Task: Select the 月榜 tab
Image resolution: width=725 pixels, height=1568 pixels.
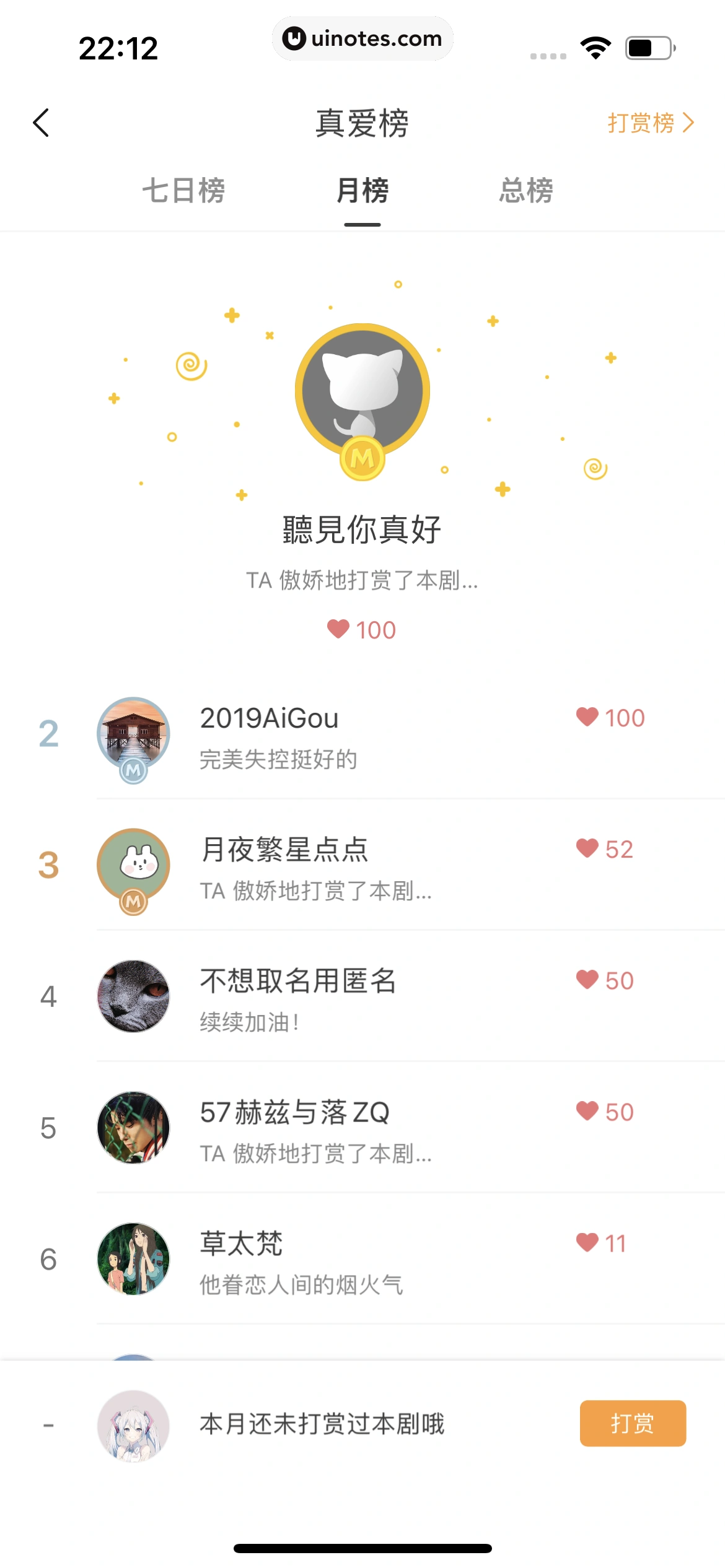Action: click(362, 190)
